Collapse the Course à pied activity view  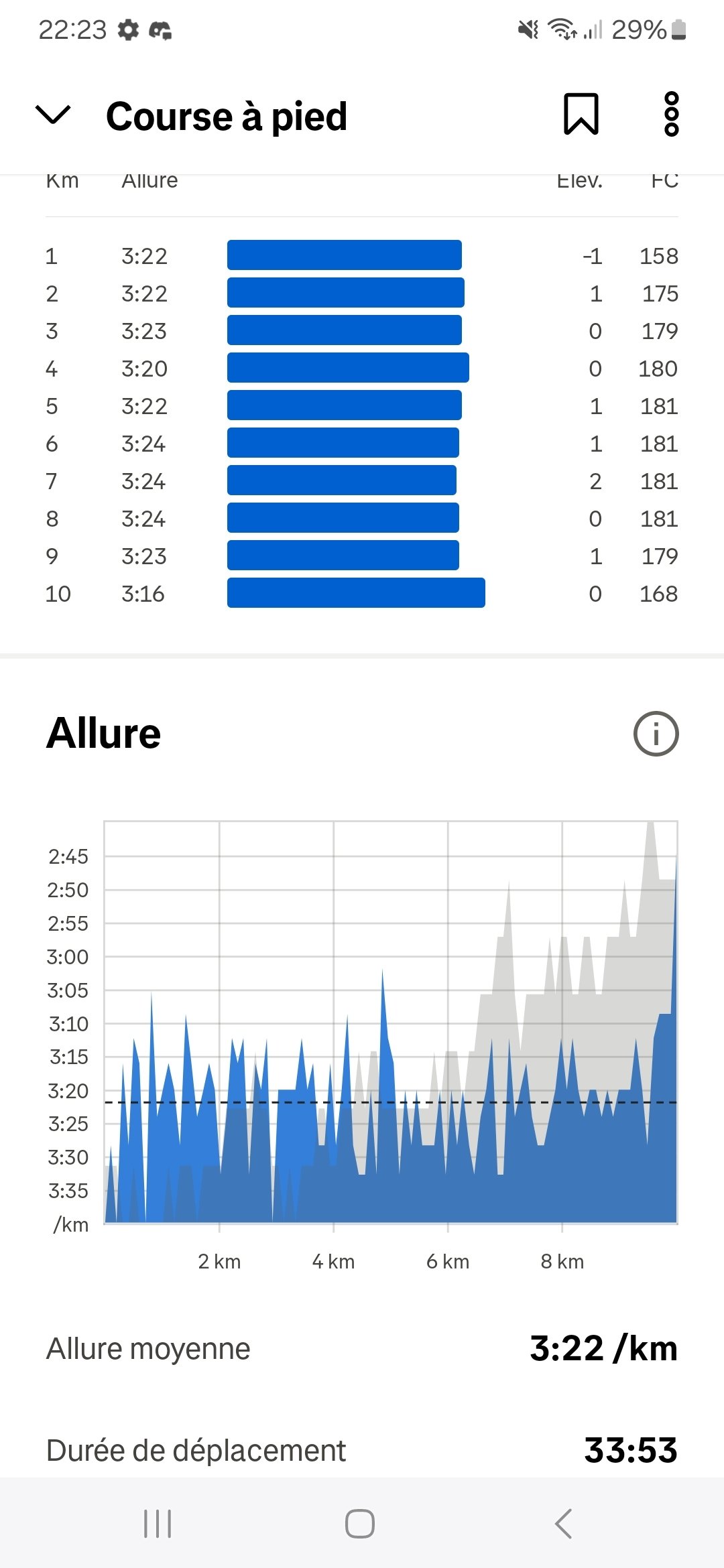[x=52, y=115]
